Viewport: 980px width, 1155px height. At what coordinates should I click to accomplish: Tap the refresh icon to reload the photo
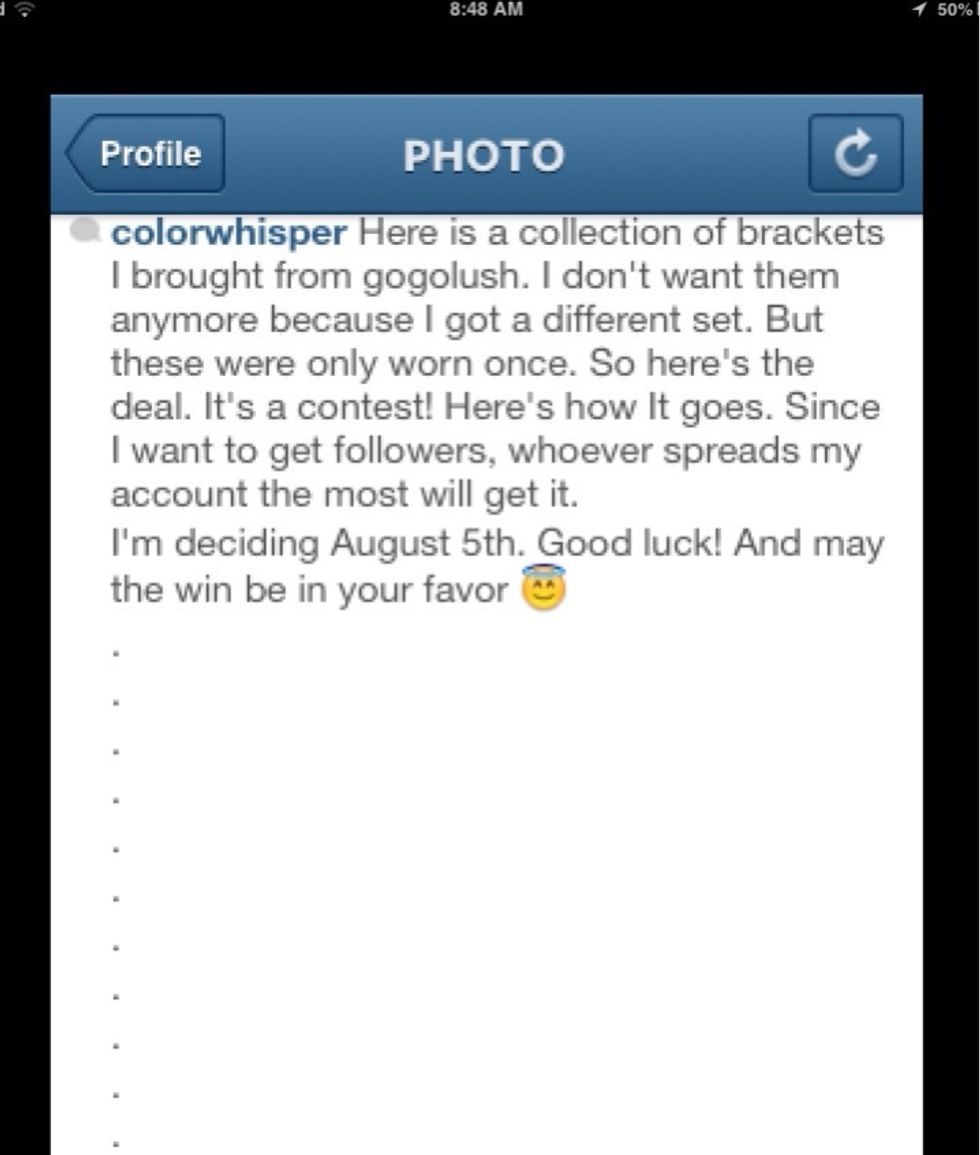click(855, 153)
